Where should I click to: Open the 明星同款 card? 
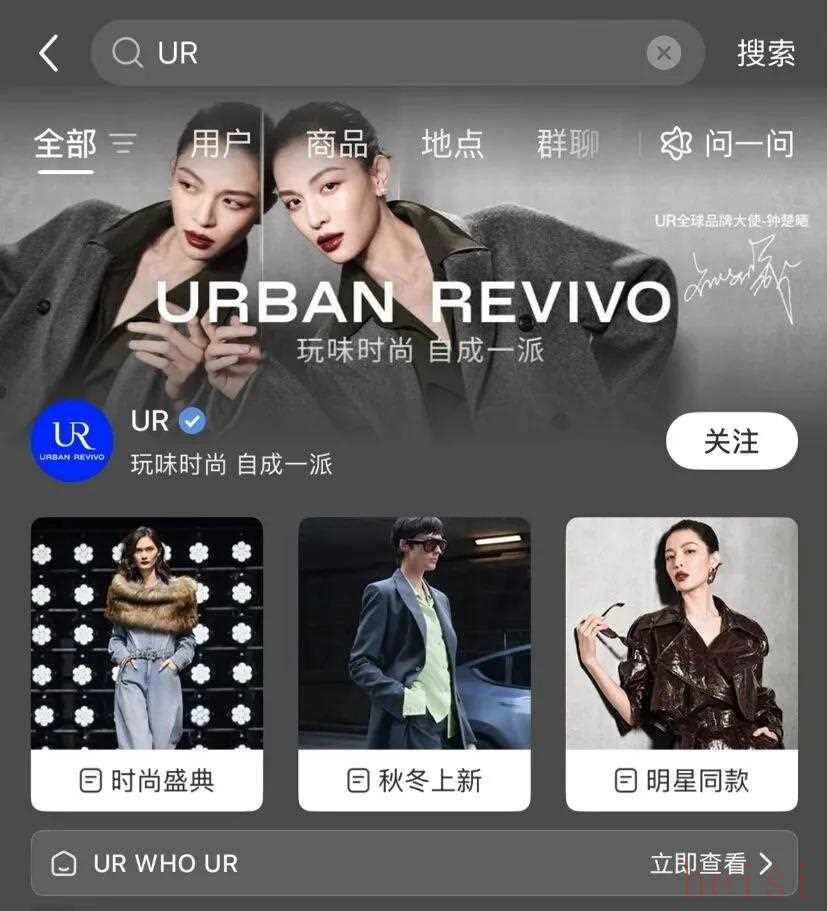coord(681,662)
